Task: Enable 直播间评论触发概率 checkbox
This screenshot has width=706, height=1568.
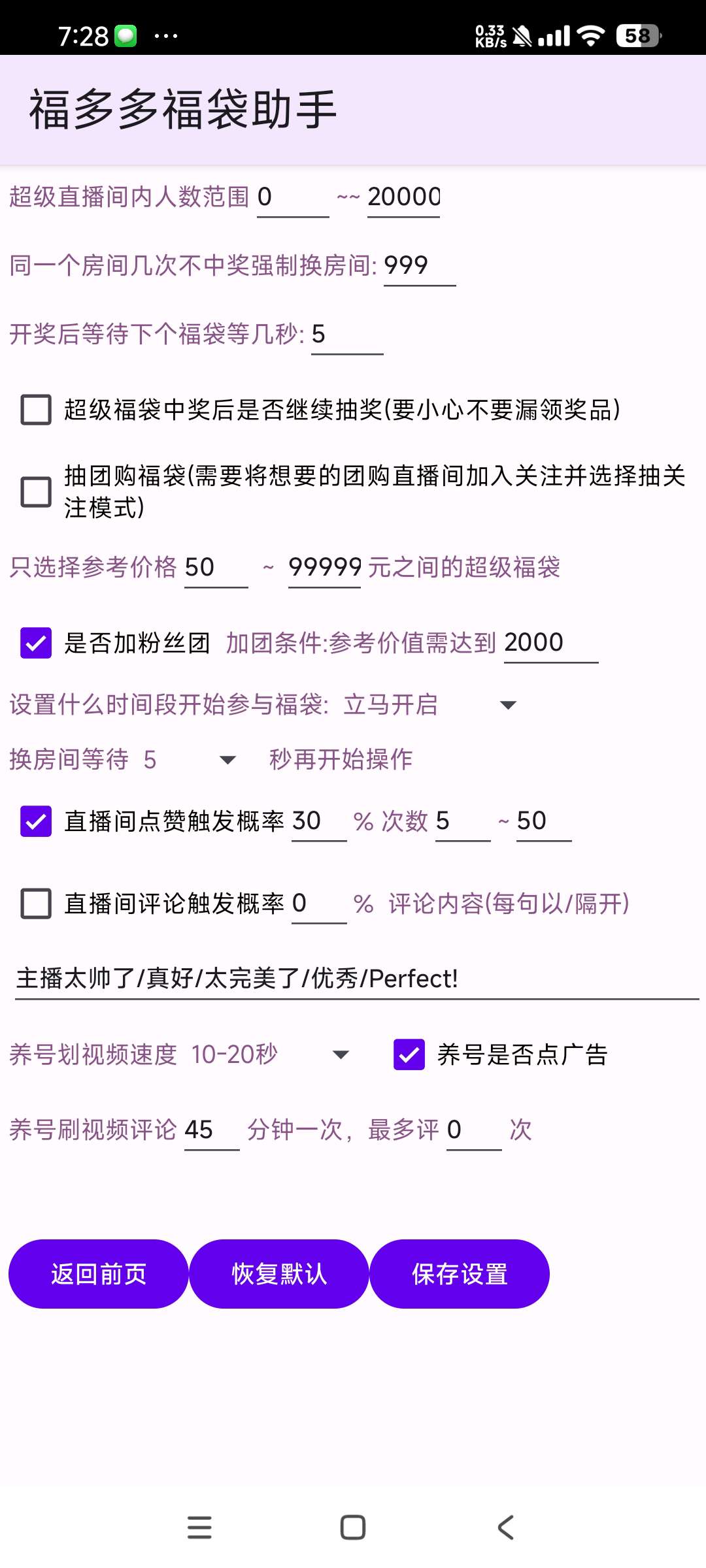Action: tap(36, 904)
